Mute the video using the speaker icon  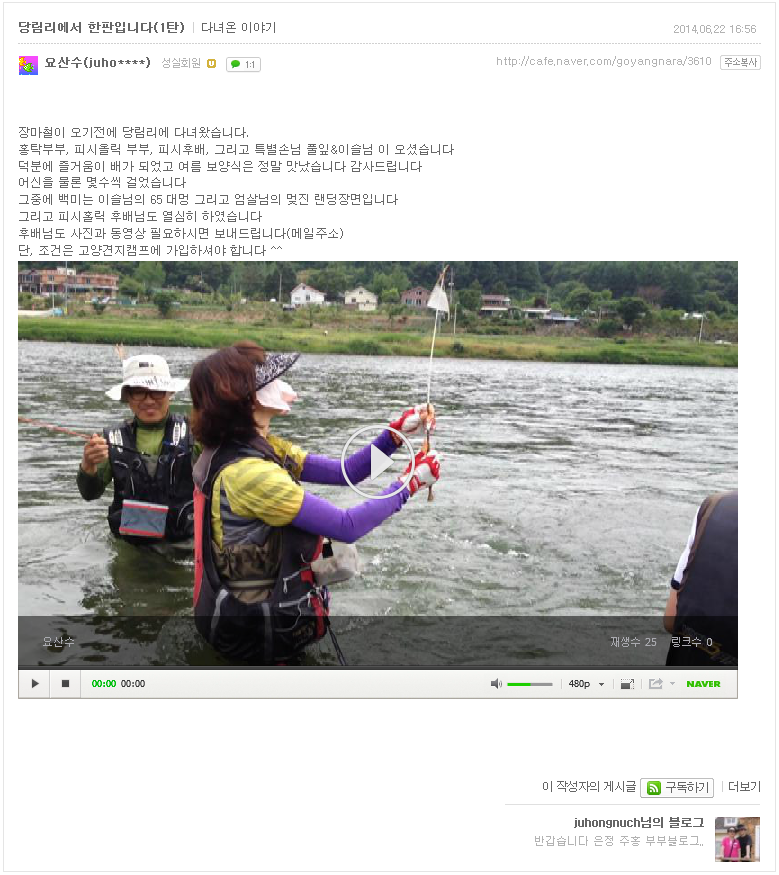(496, 684)
